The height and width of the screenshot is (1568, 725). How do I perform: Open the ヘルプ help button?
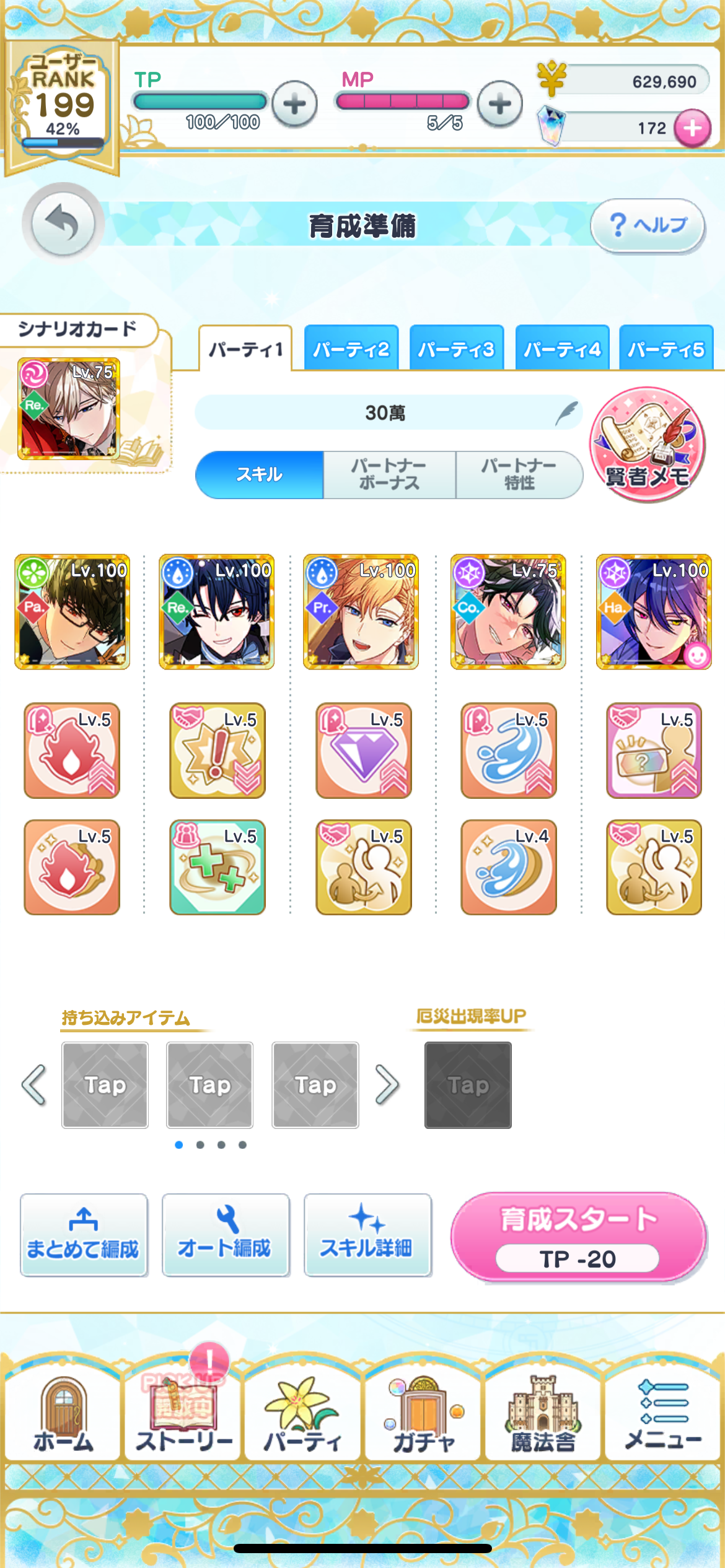point(648,225)
